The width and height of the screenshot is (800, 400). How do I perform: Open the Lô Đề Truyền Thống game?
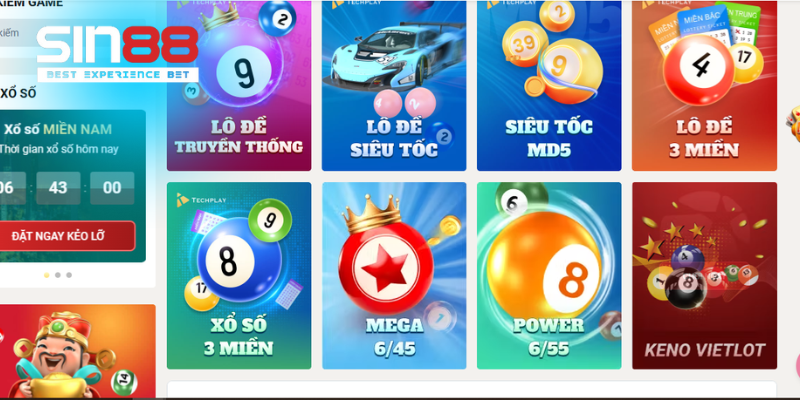tap(238, 90)
